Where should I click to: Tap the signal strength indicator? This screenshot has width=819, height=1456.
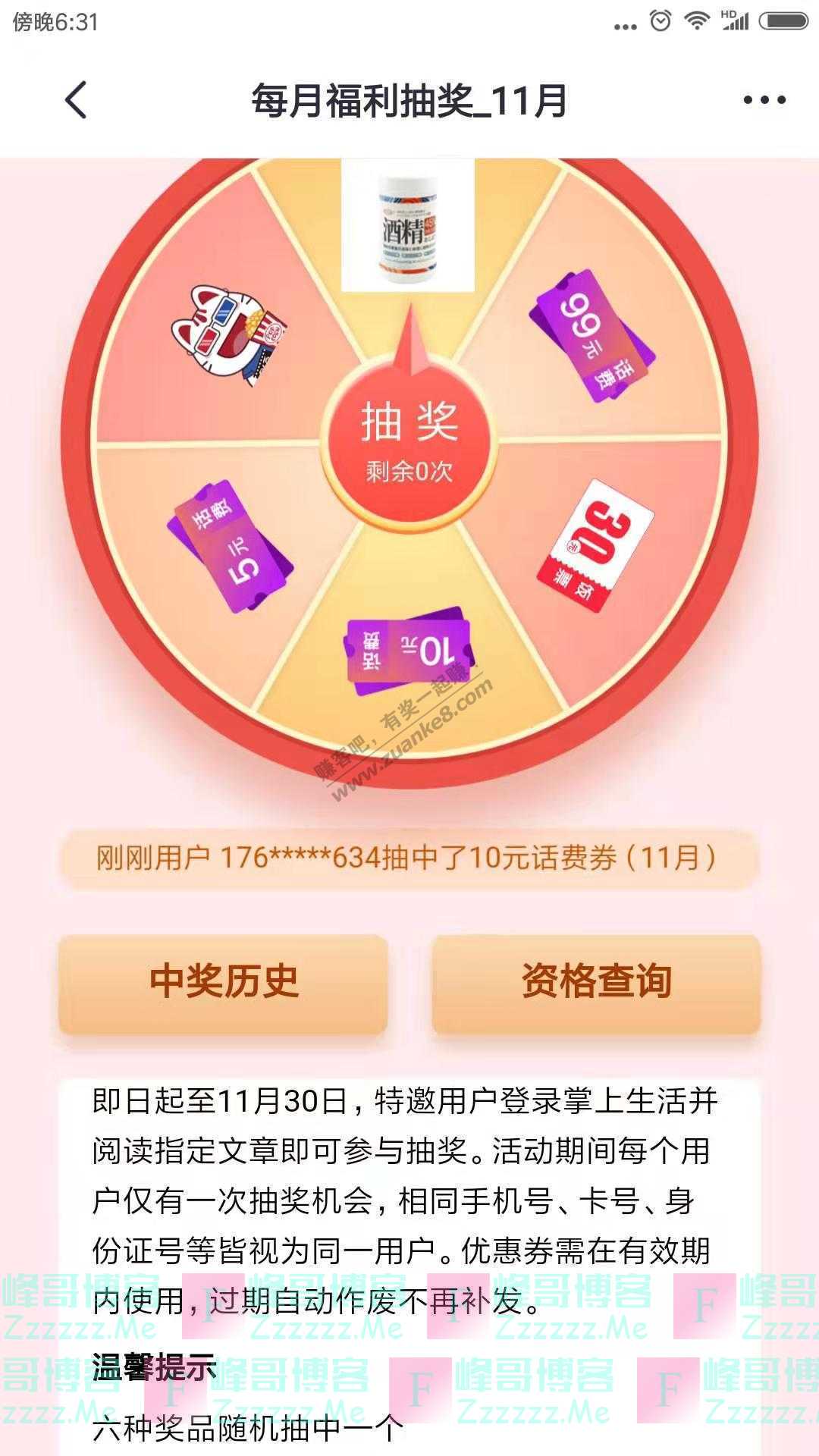(x=736, y=23)
